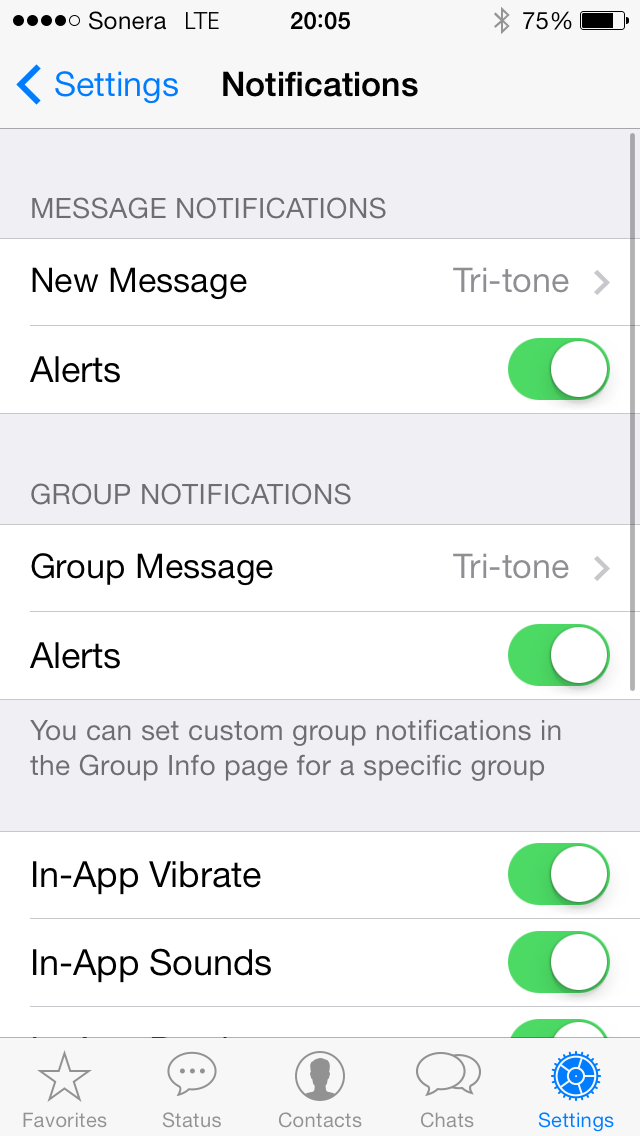Switch to the Chats tab
Screen dimensions: 640x1136
point(447,1090)
